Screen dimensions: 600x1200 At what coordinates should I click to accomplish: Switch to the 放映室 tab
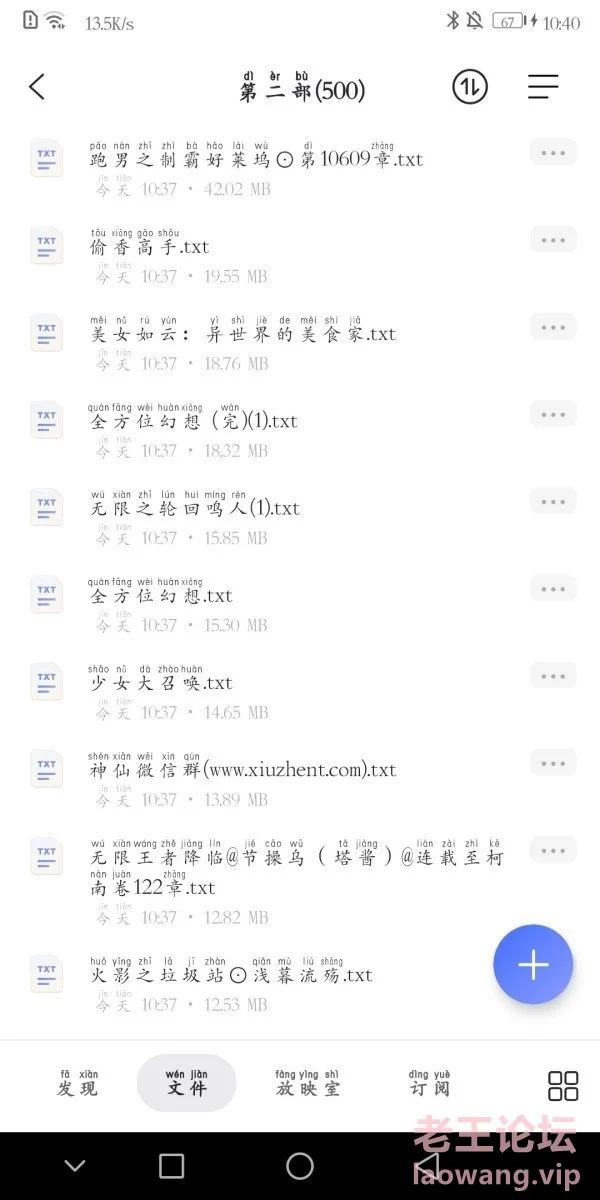point(308,1083)
